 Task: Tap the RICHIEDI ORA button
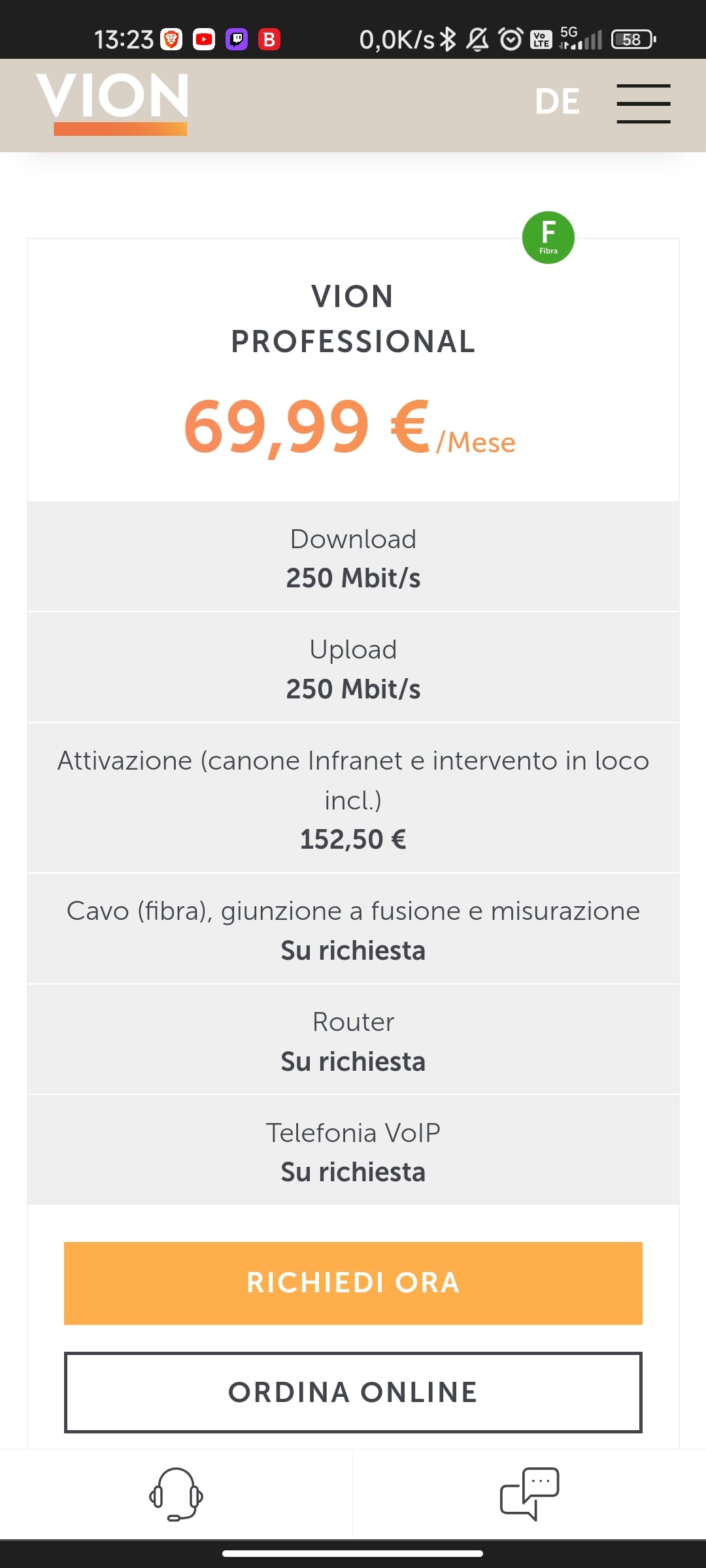[353, 1283]
